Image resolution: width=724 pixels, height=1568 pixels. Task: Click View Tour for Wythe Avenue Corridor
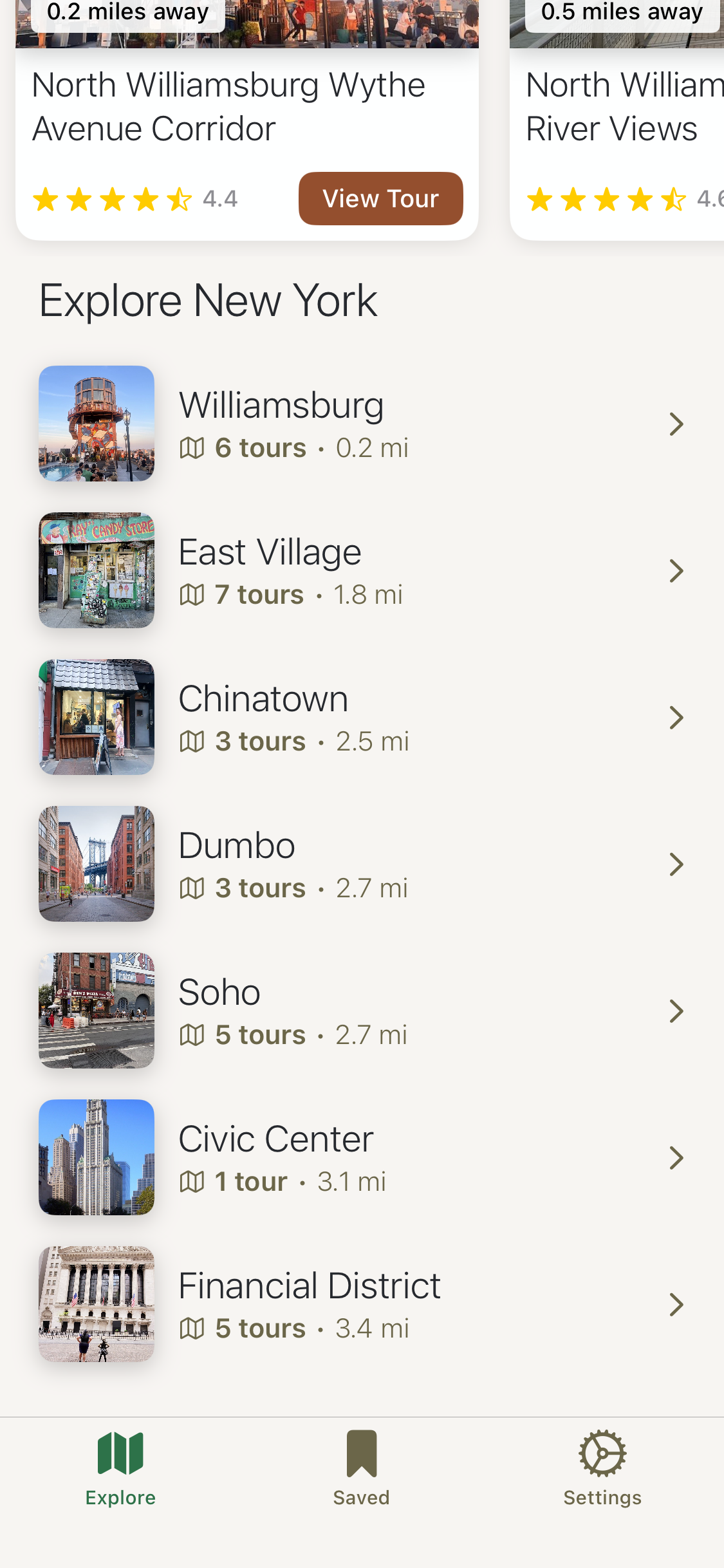(380, 198)
